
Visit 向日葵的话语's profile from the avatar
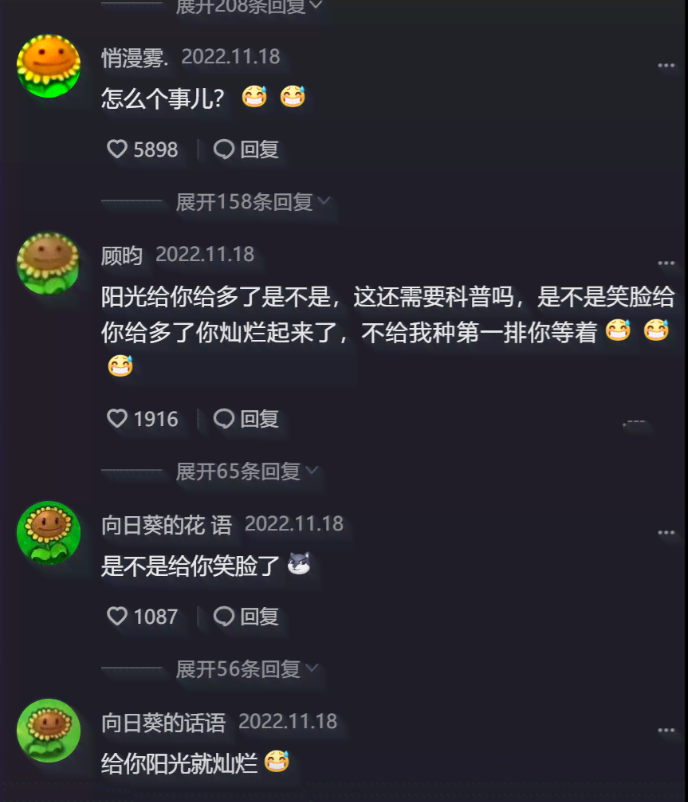pos(49,730)
